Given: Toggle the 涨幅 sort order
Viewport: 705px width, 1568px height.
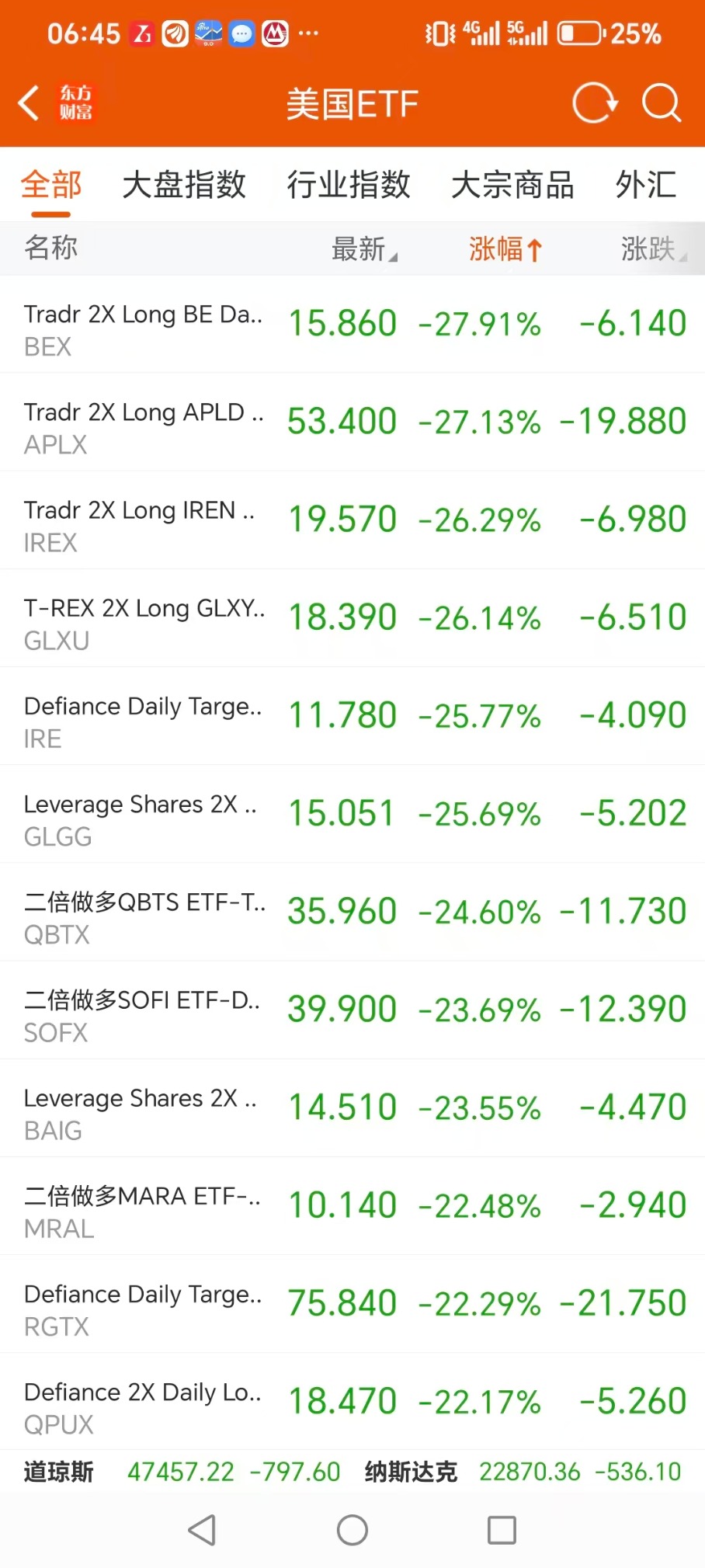Looking at the screenshot, I should (x=505, y=249).
